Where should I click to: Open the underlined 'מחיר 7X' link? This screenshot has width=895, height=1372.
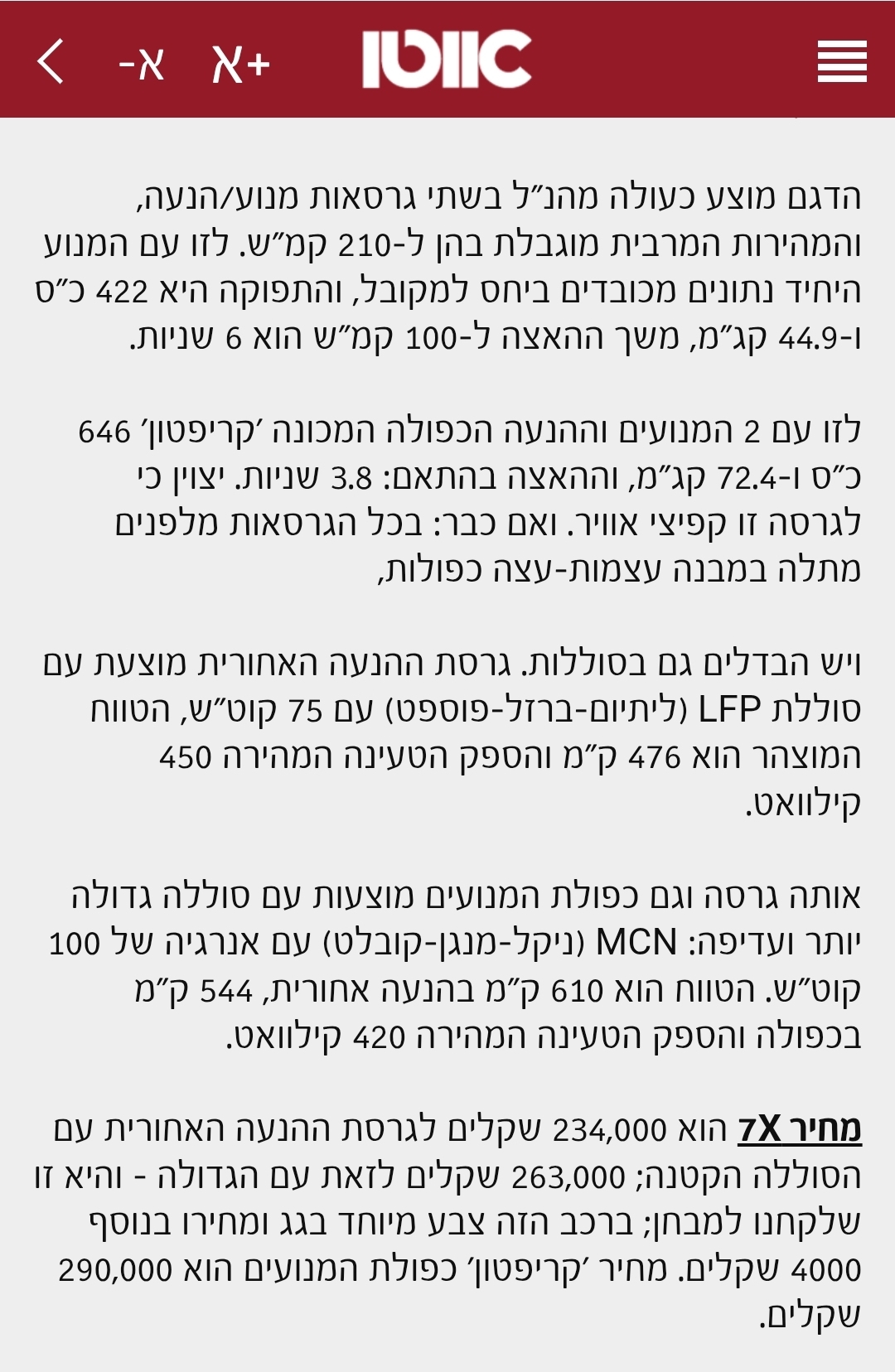[799, 1128]
